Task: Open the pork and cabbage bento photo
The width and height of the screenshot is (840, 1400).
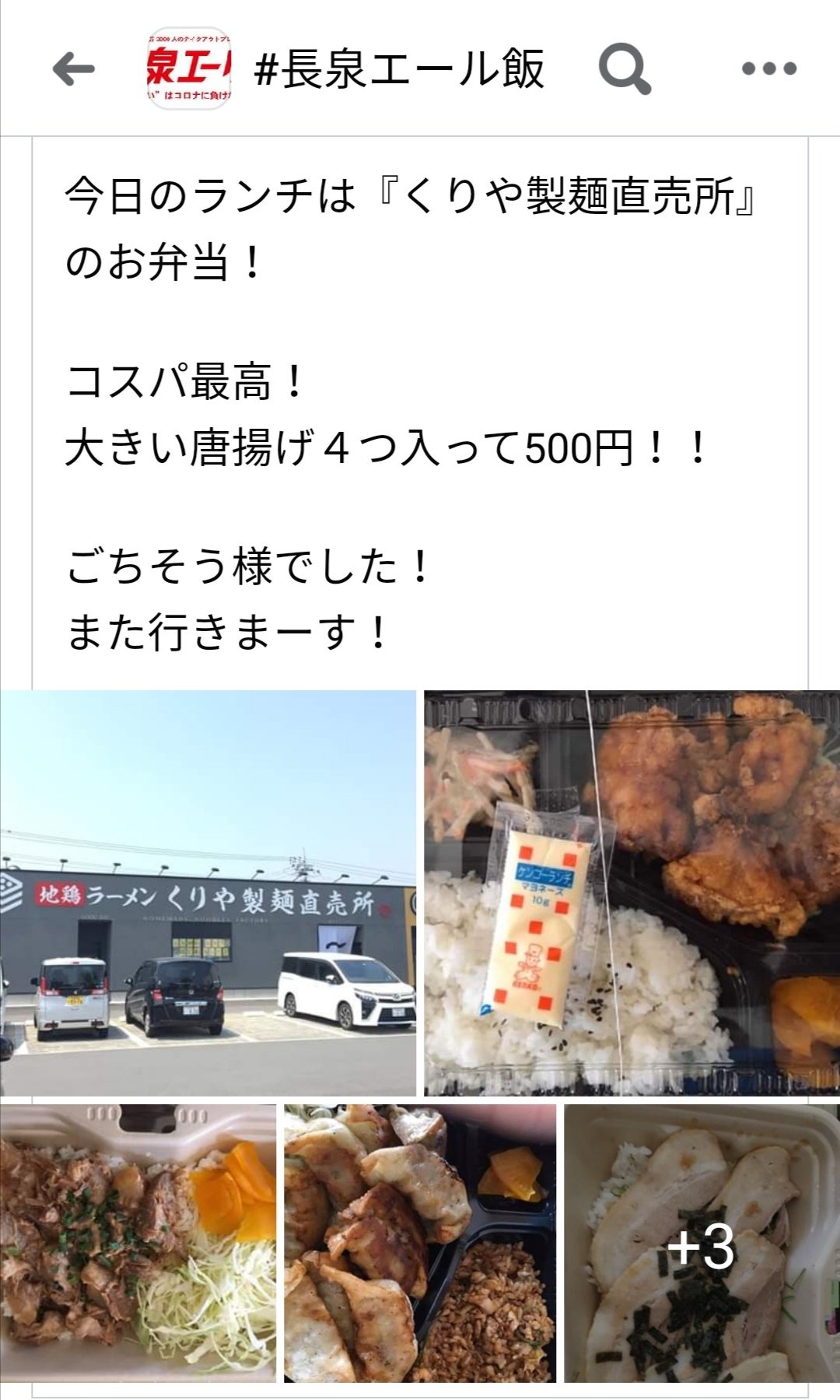Action: (138, 1243)
